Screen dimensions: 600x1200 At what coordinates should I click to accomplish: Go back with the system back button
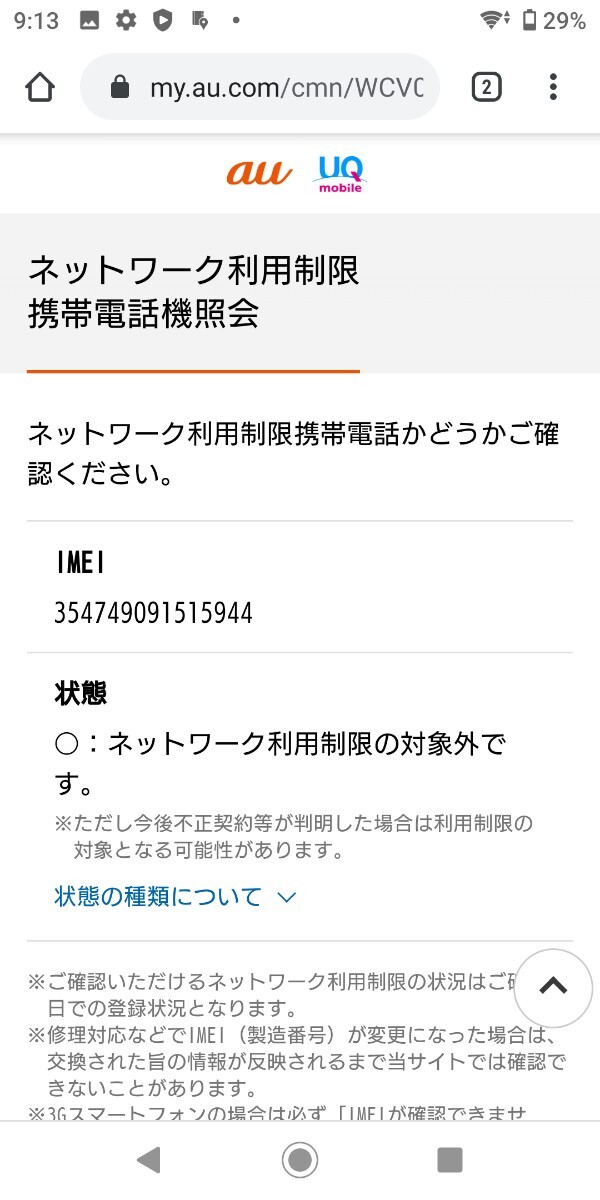[149, 1160]
